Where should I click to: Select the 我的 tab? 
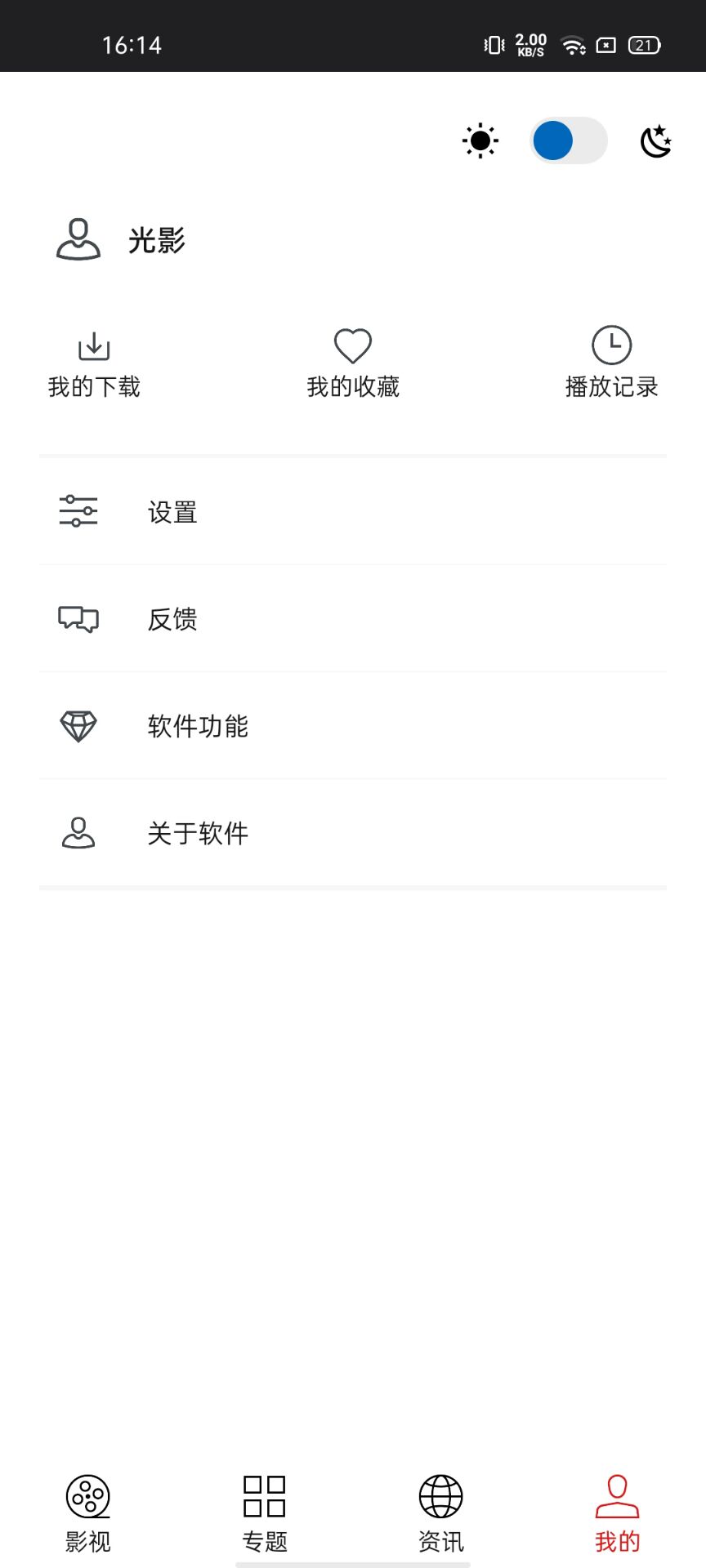(x=618, y=1513)
